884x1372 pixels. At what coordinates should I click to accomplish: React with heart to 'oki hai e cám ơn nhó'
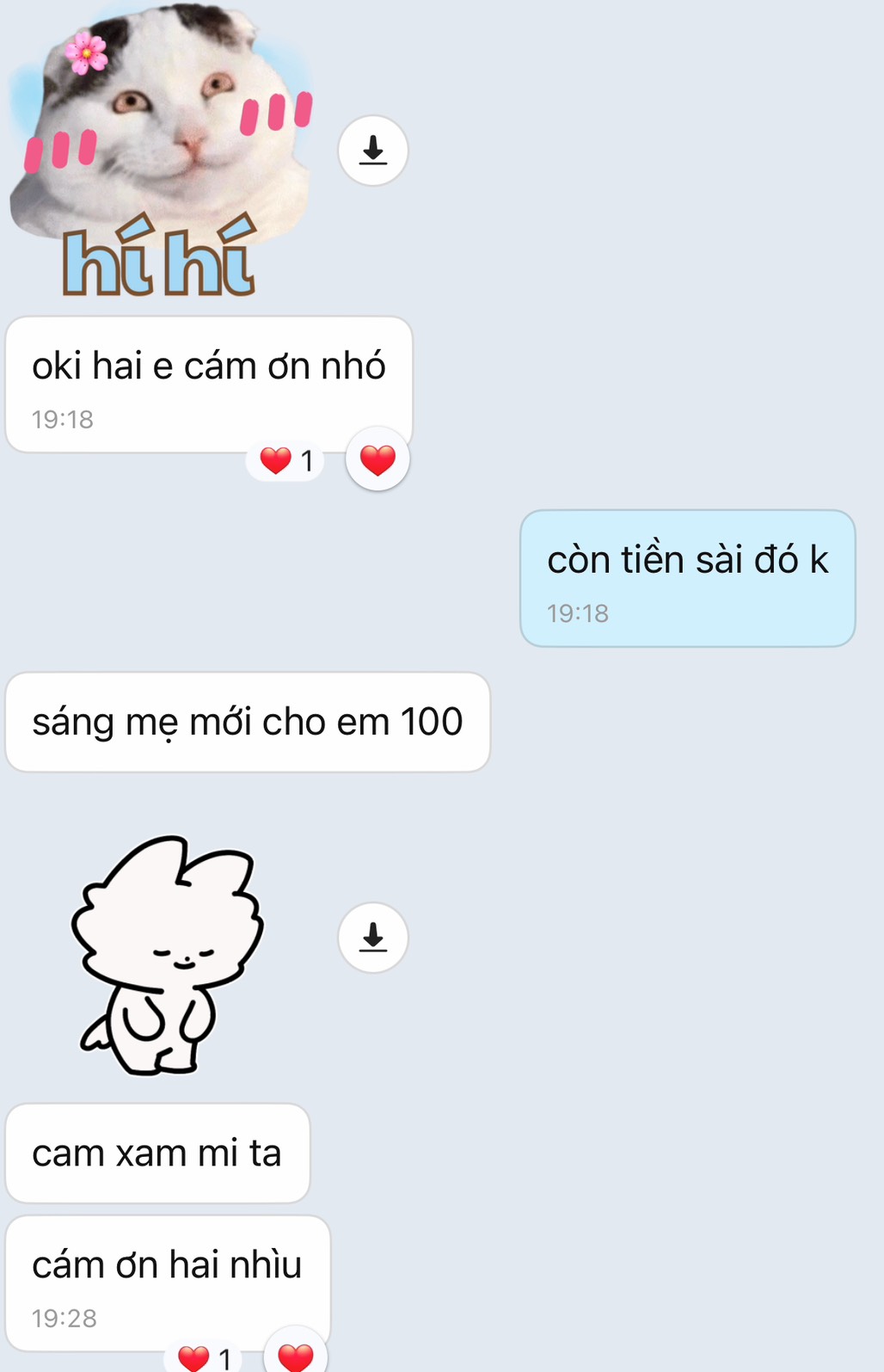[x=378, y=459]
